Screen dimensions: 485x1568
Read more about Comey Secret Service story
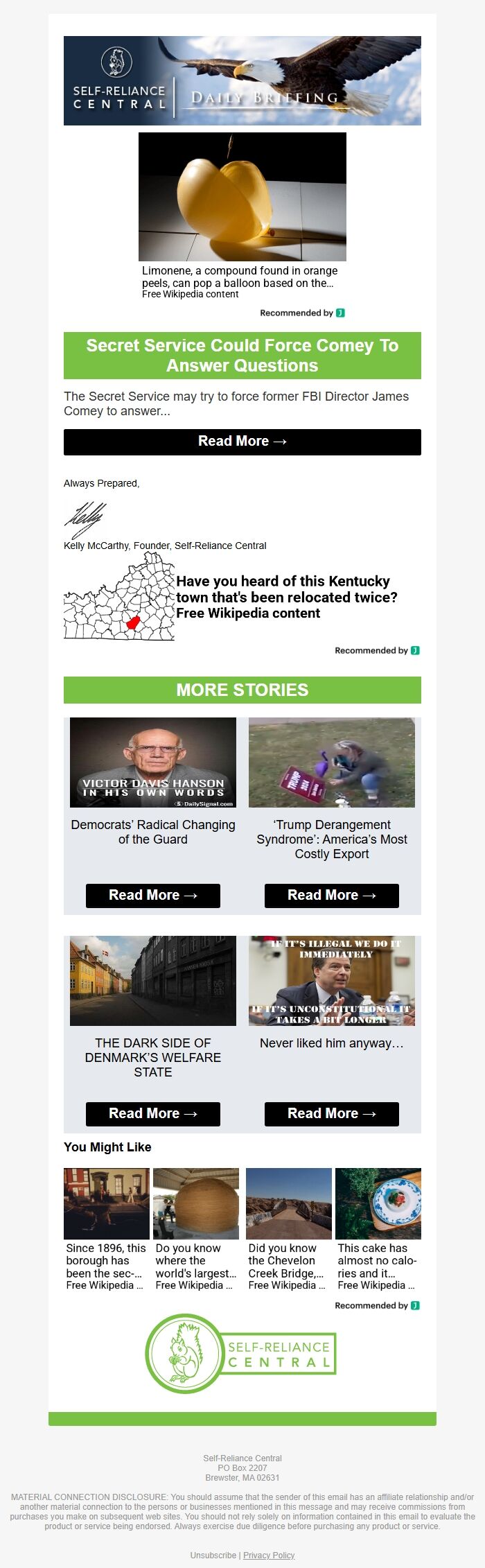(x=242, y=442)
